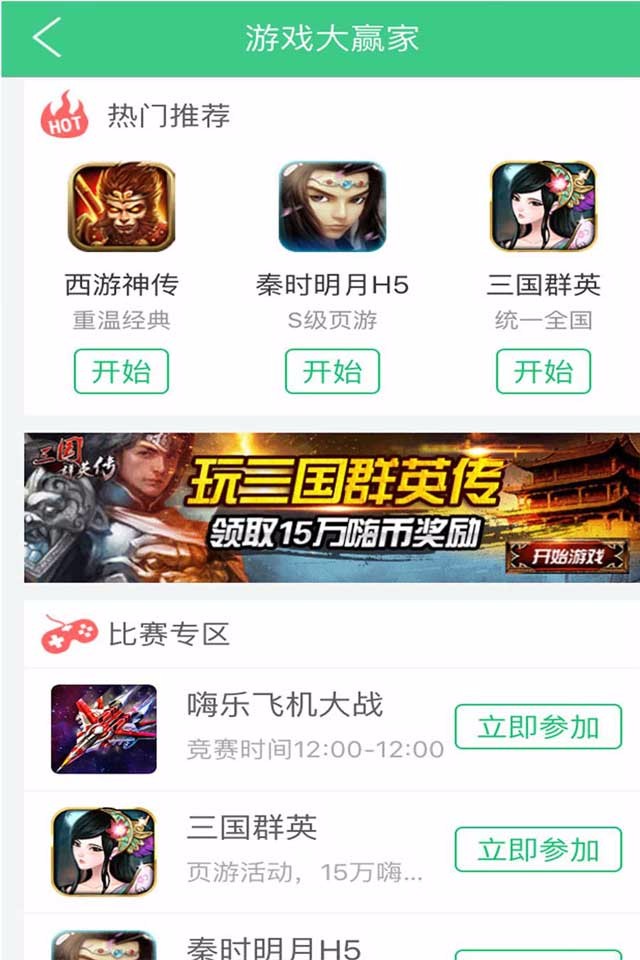
Task: Join 嗨乐飞机大战 via 立即参加
Action: [538, 727]
